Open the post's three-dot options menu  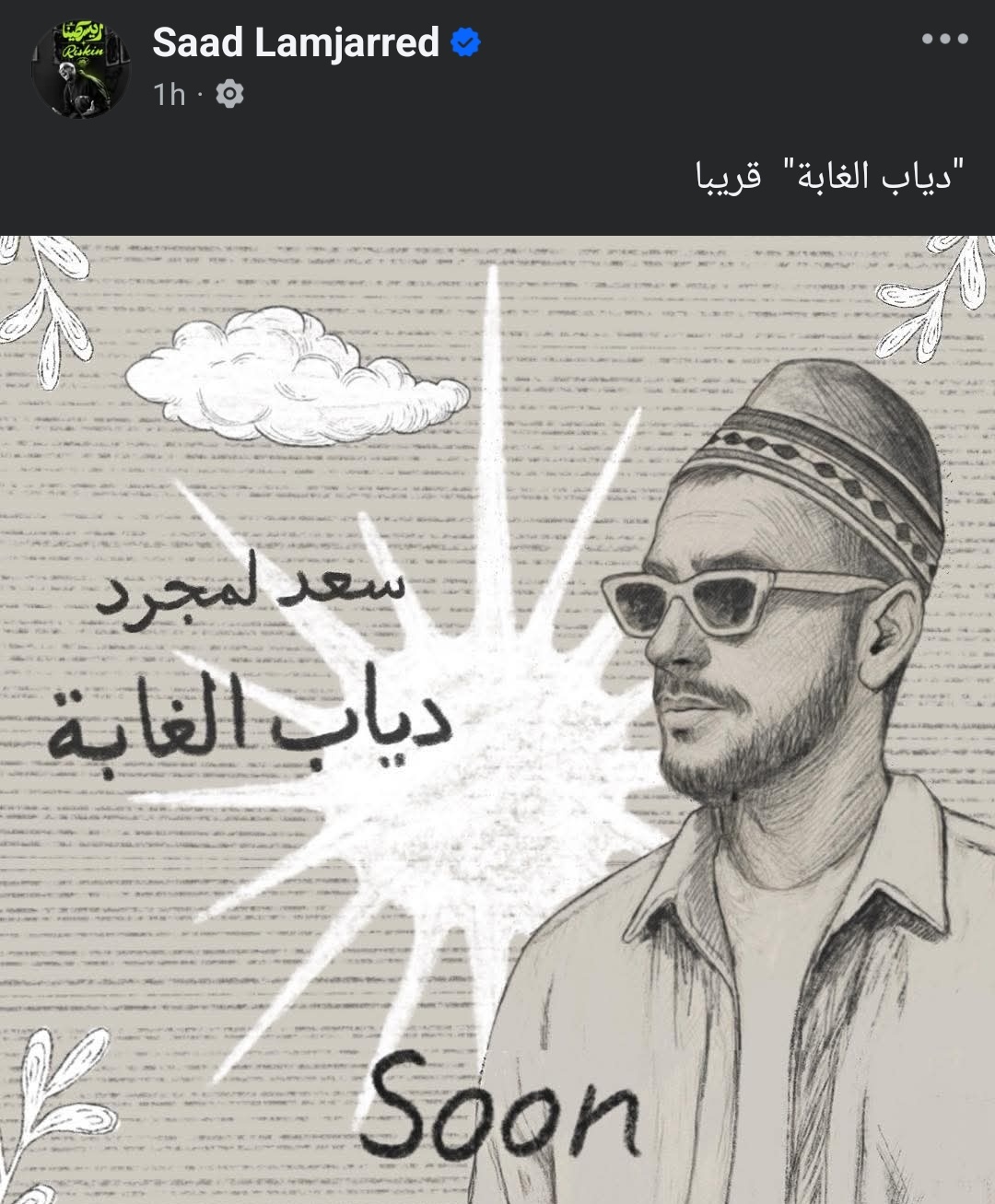[x=945, y=40]
